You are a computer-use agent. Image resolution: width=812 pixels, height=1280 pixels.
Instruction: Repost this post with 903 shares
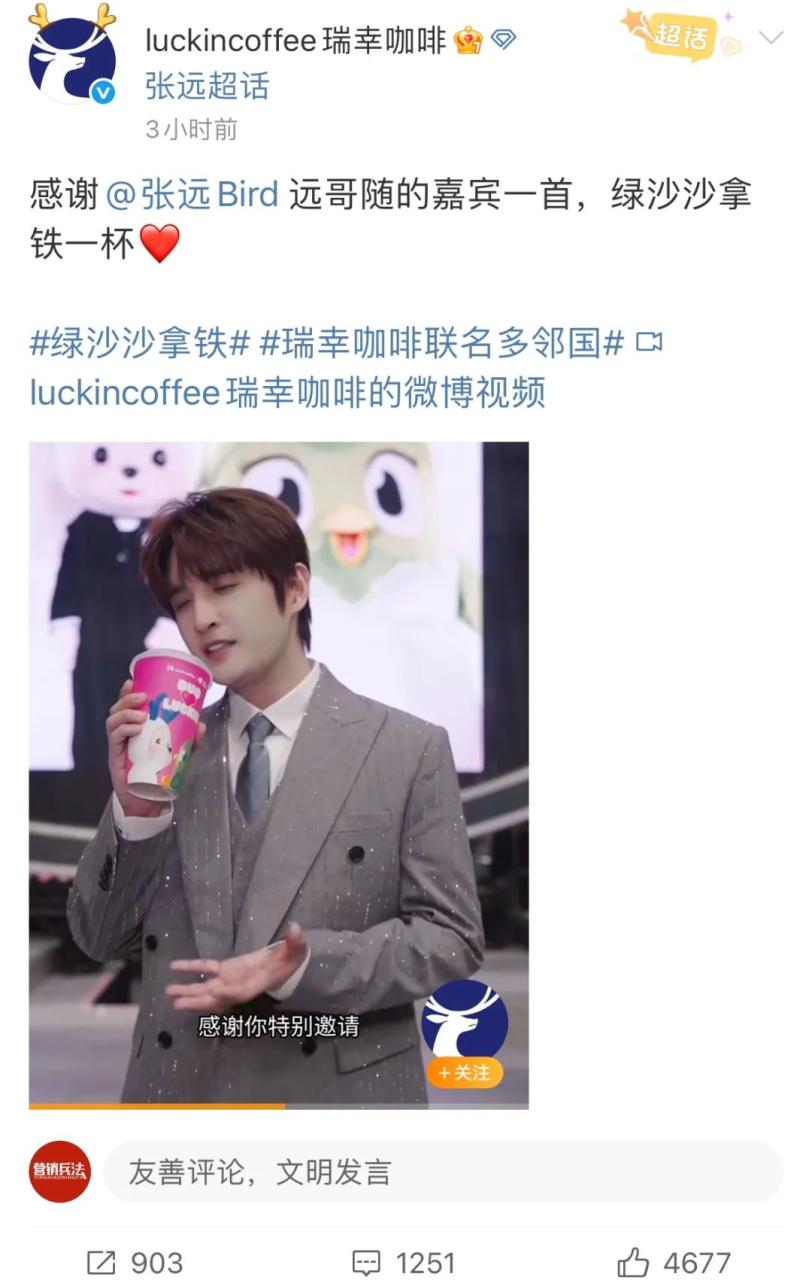pyautogui.click(x=135, y=1263)
